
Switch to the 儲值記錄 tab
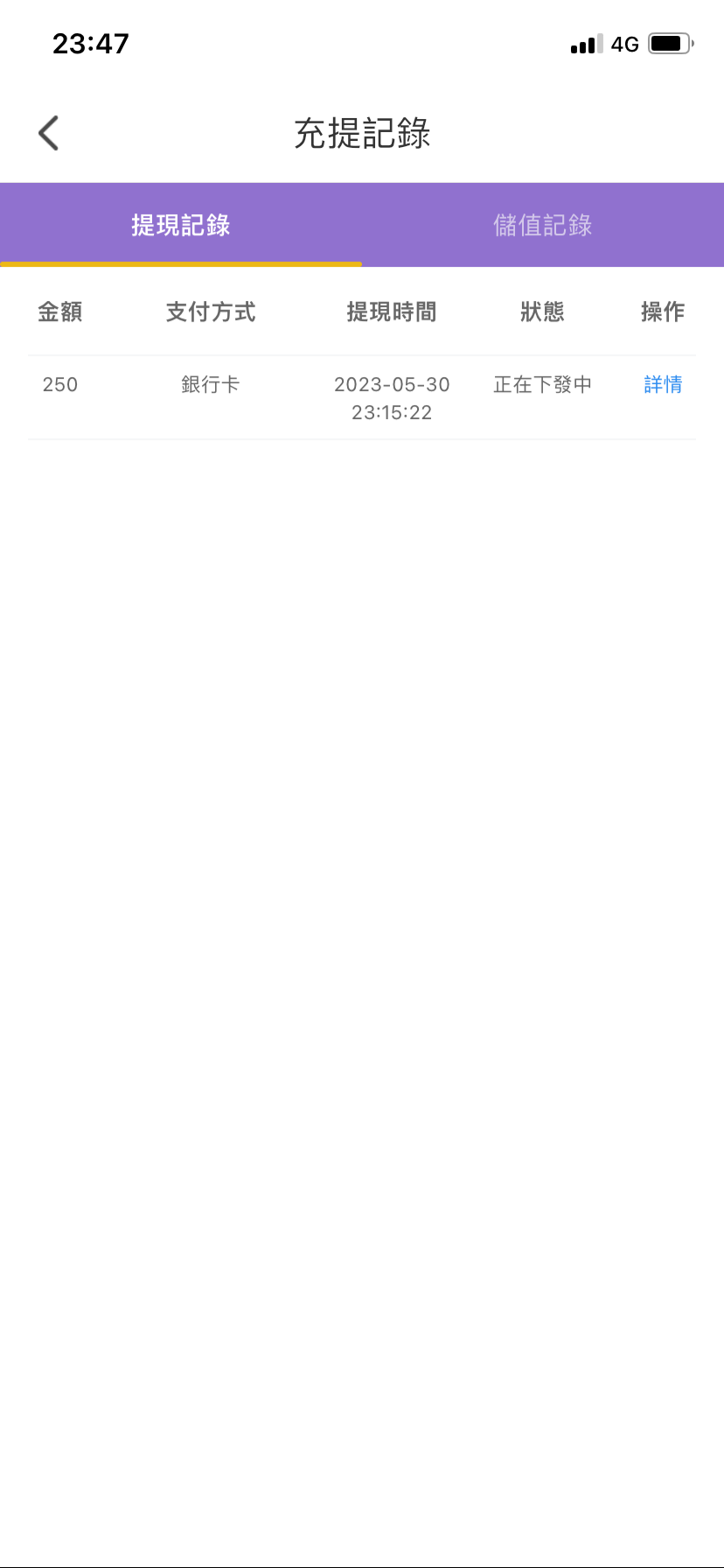pos(542,225)
